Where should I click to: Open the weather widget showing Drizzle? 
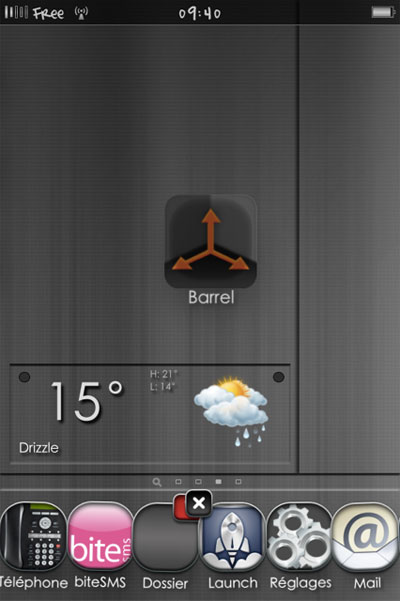pos(150,414)
